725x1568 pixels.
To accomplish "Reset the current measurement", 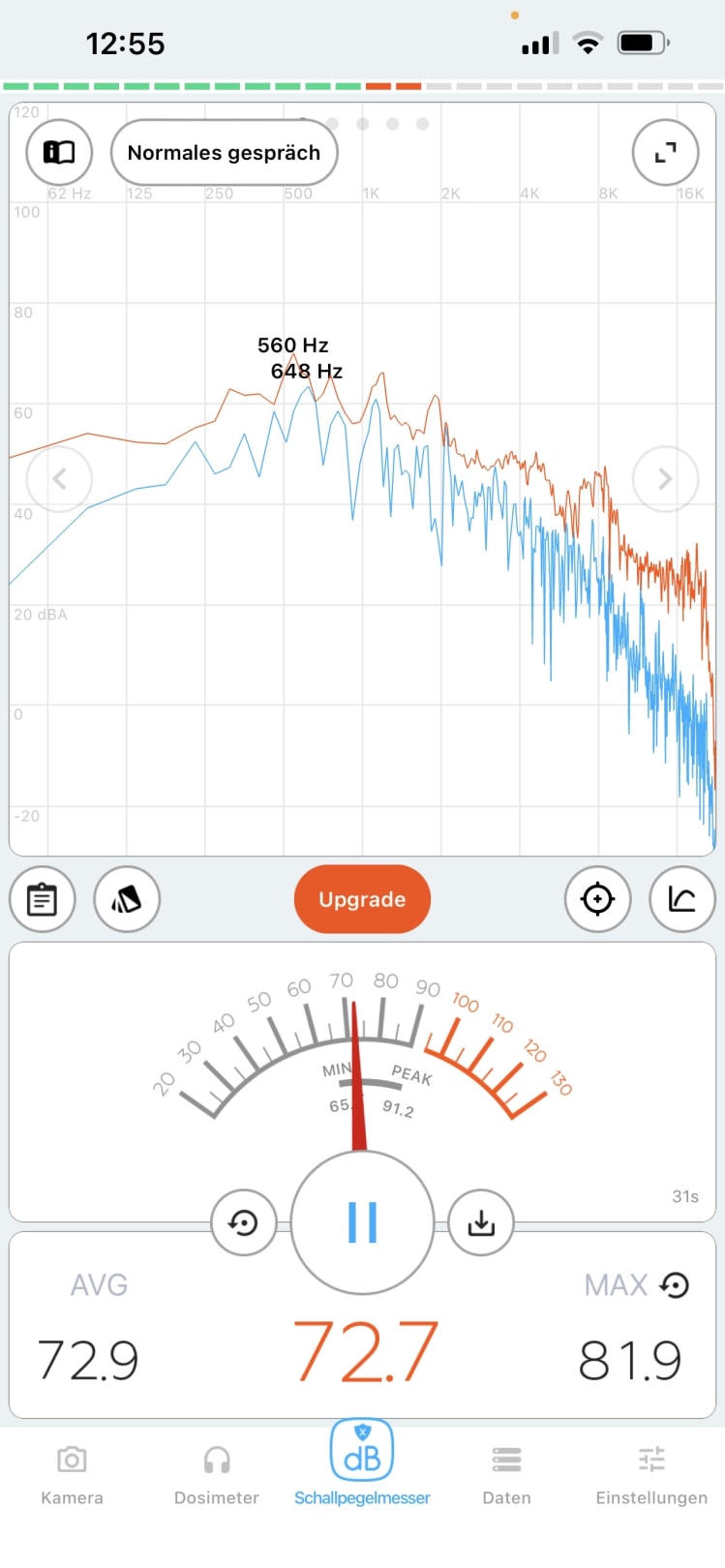I will (x=243, y=1223).
